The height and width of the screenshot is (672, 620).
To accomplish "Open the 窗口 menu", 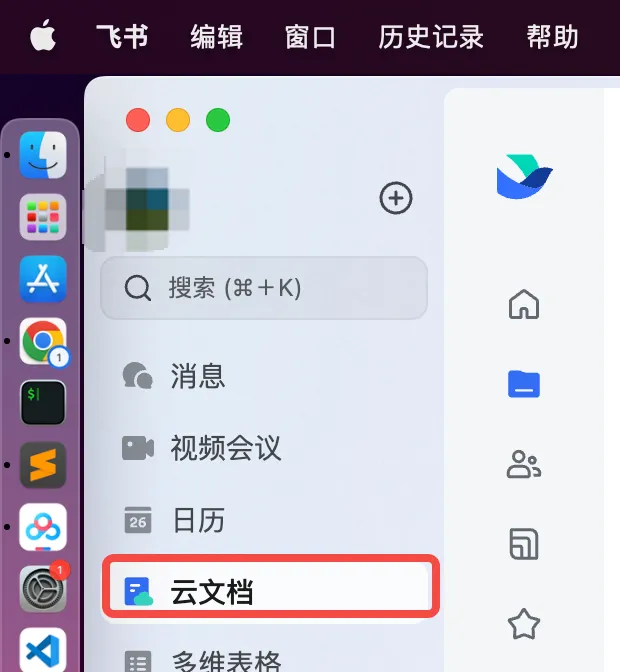I will click(310, 38).
